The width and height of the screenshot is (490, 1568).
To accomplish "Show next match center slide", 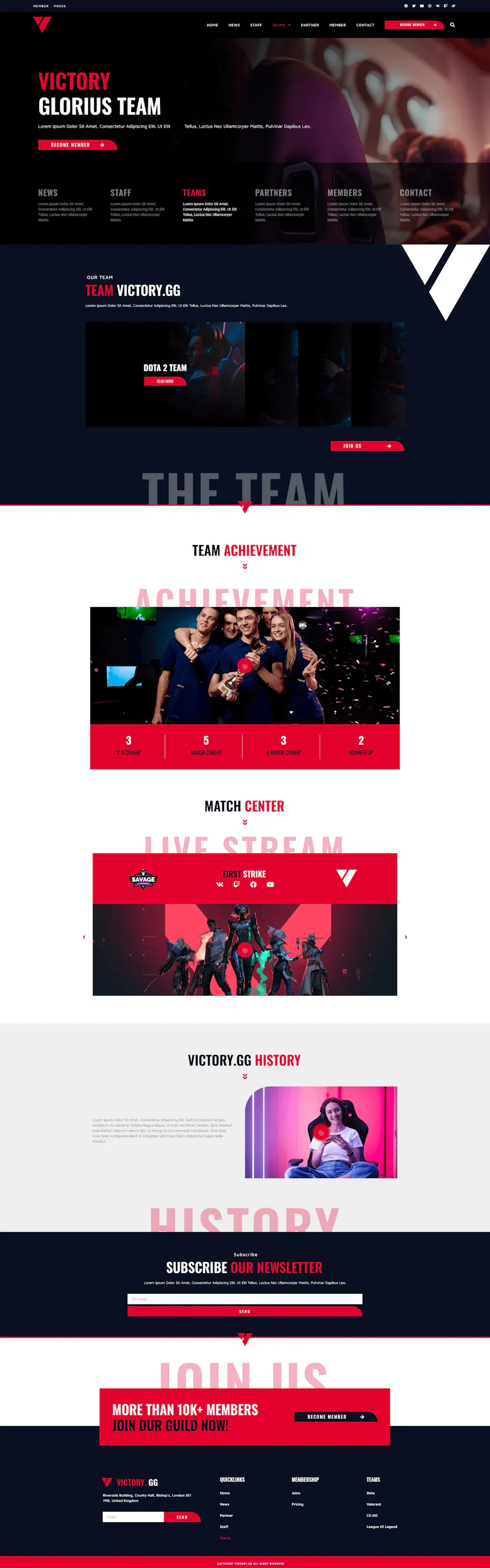I will (406, 937).
